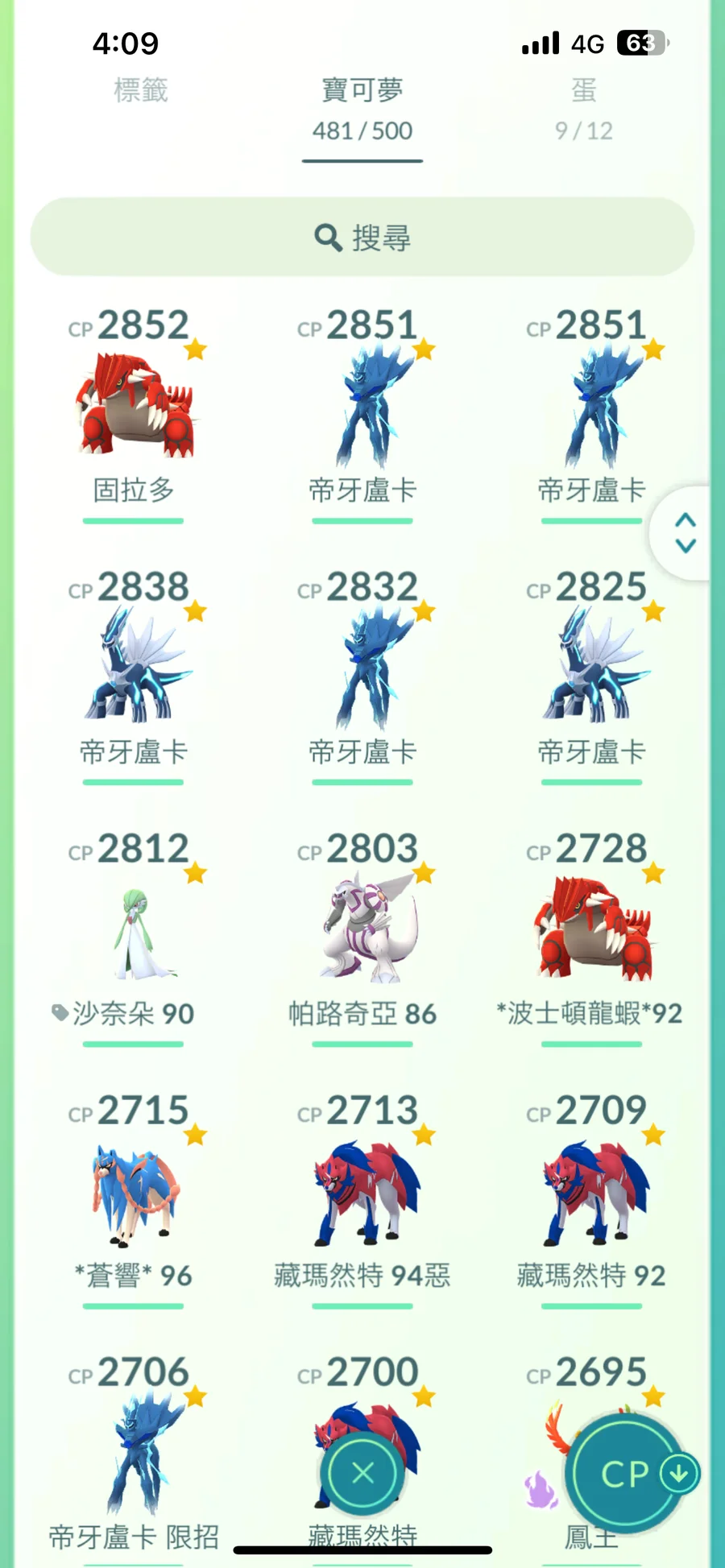
Task: View 帕路奇亞 86 details
Action: pos(362,936)
